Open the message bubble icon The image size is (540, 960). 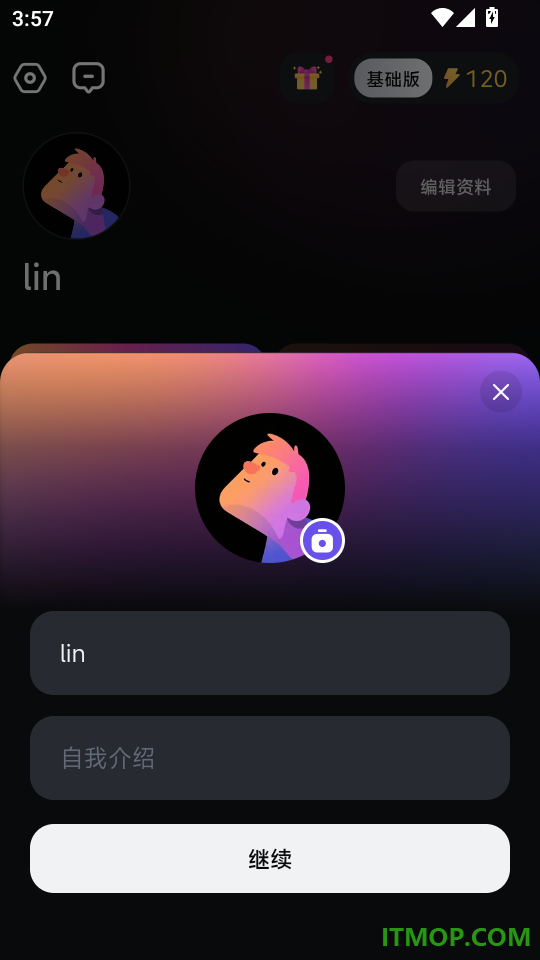click(x=89, y=78)
